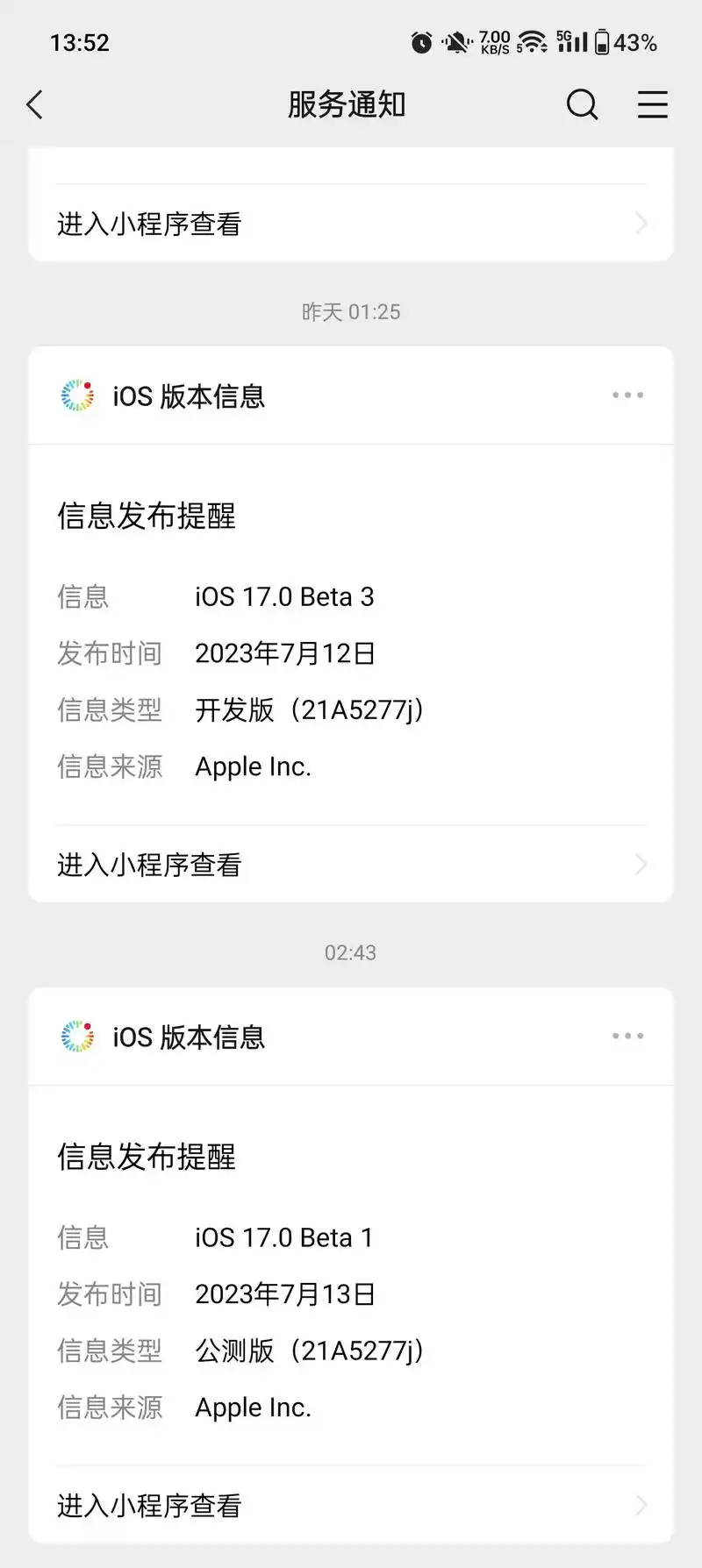Click the iOS 版本信息 app logo on second card

point(77,1037)
